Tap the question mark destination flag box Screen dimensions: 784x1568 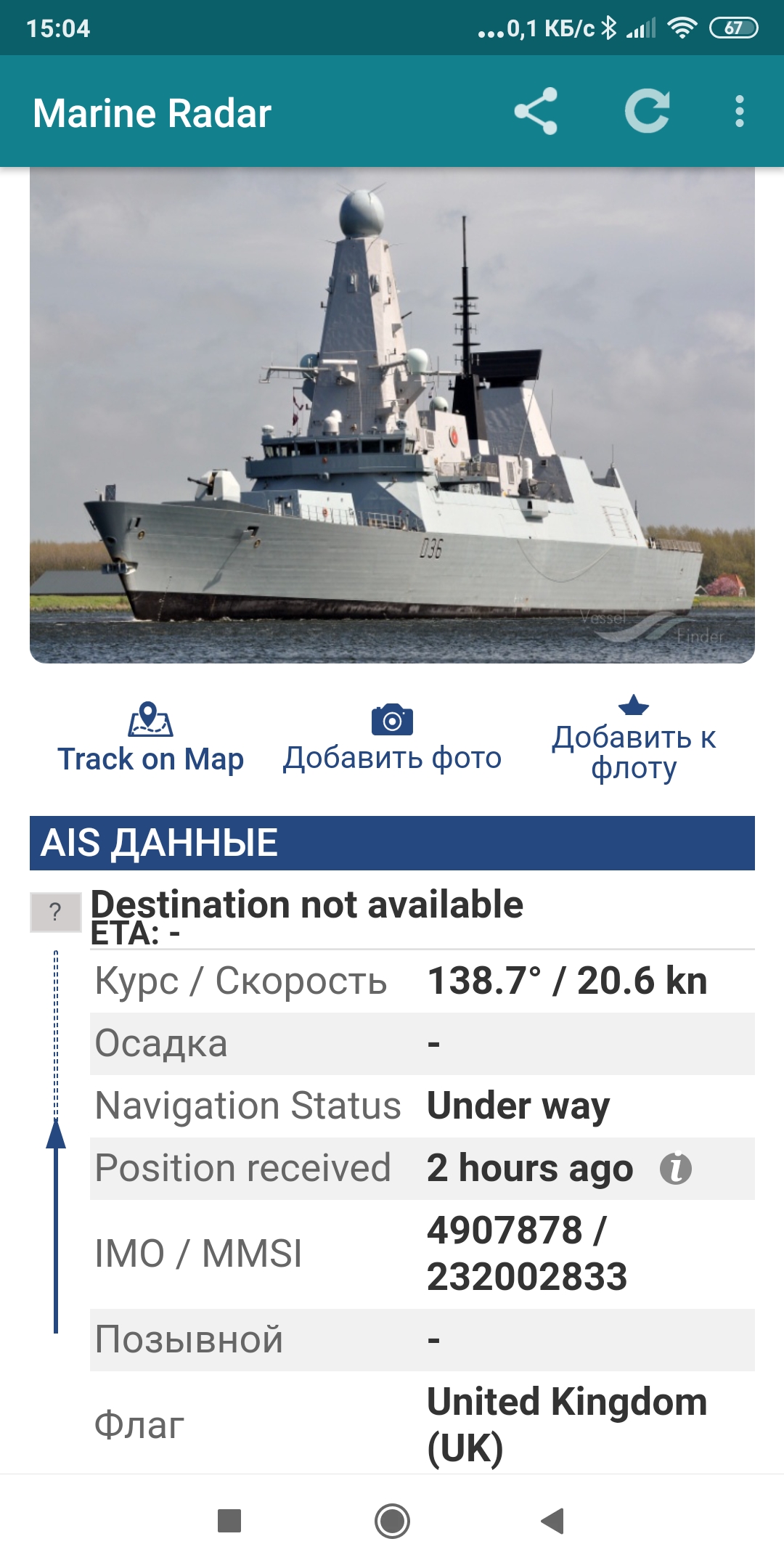55,912
